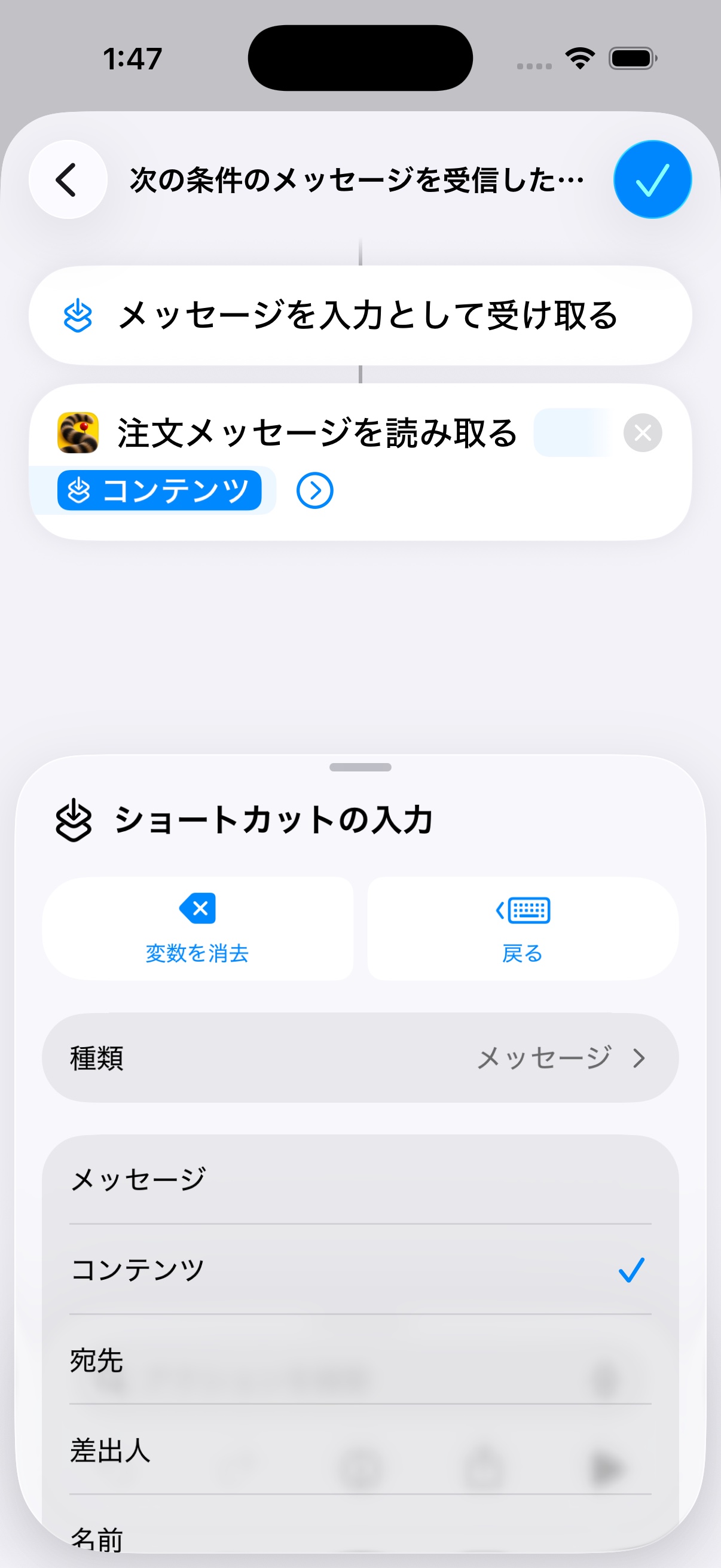This screenshot has width=721, height=1568.
Task: Go back with the top-left arrow
Action: click(x=68, y=179)
